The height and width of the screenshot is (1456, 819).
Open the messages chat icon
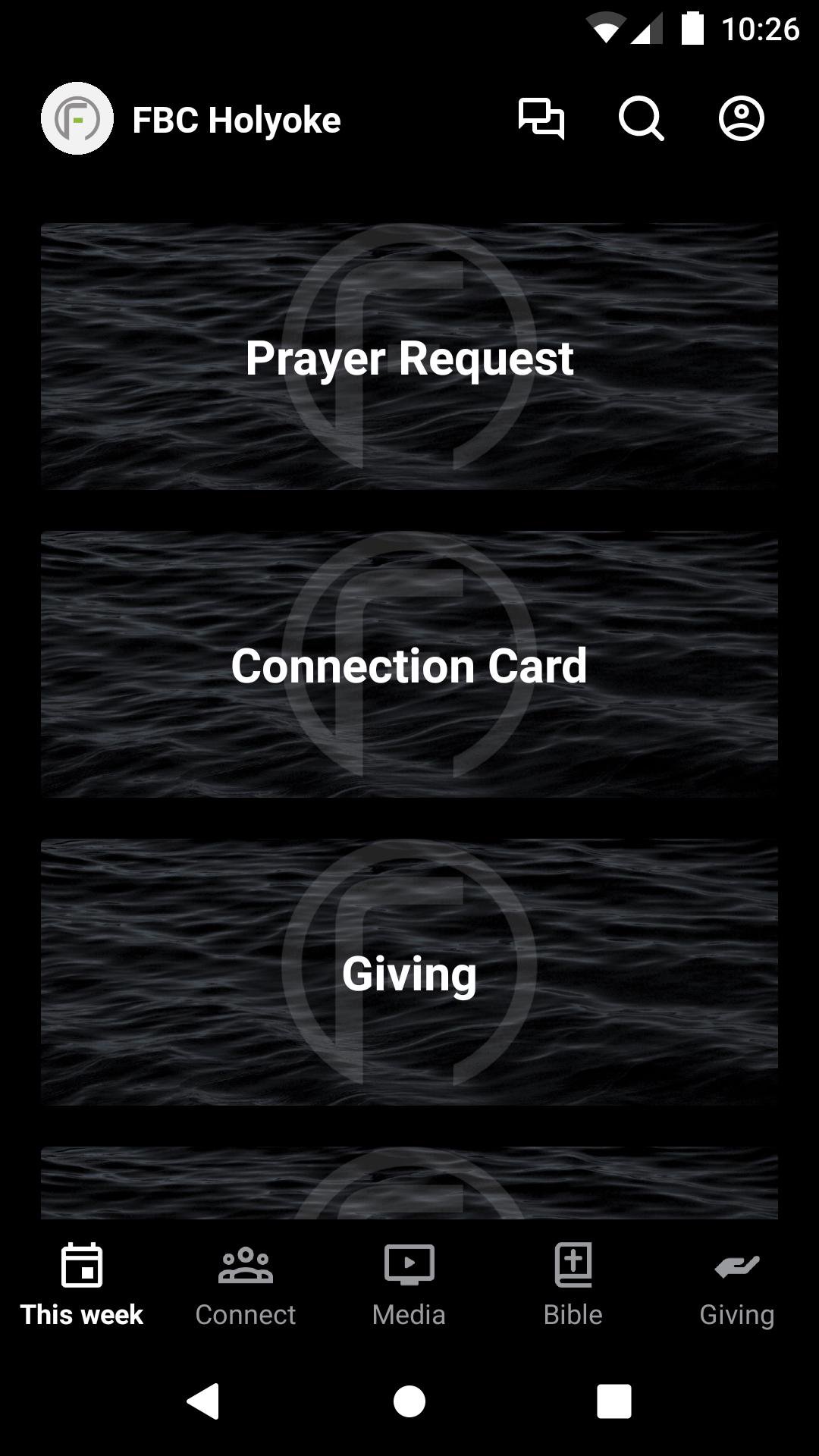pos(541,119)
